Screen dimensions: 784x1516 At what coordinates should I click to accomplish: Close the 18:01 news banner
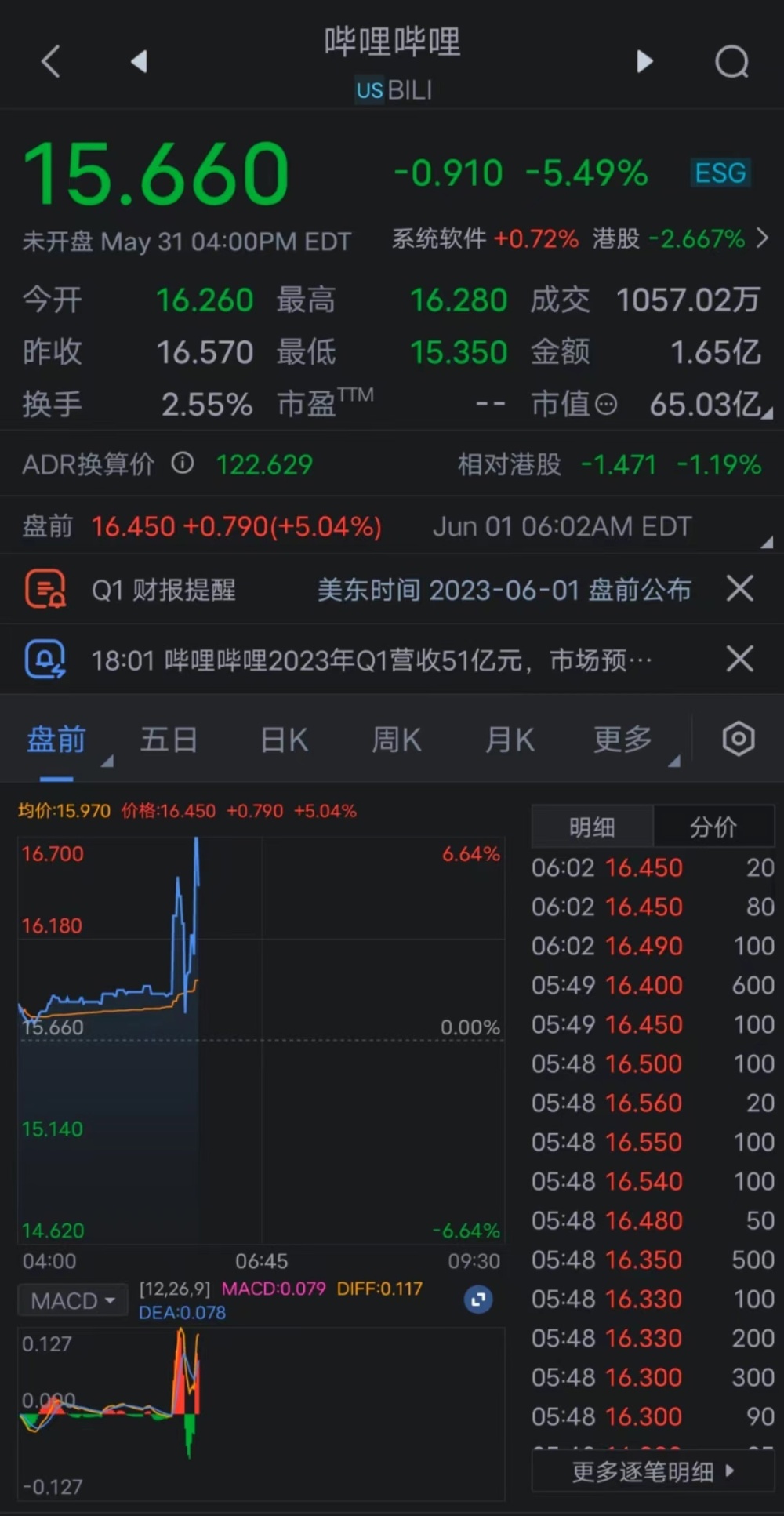tap(739, 659)
